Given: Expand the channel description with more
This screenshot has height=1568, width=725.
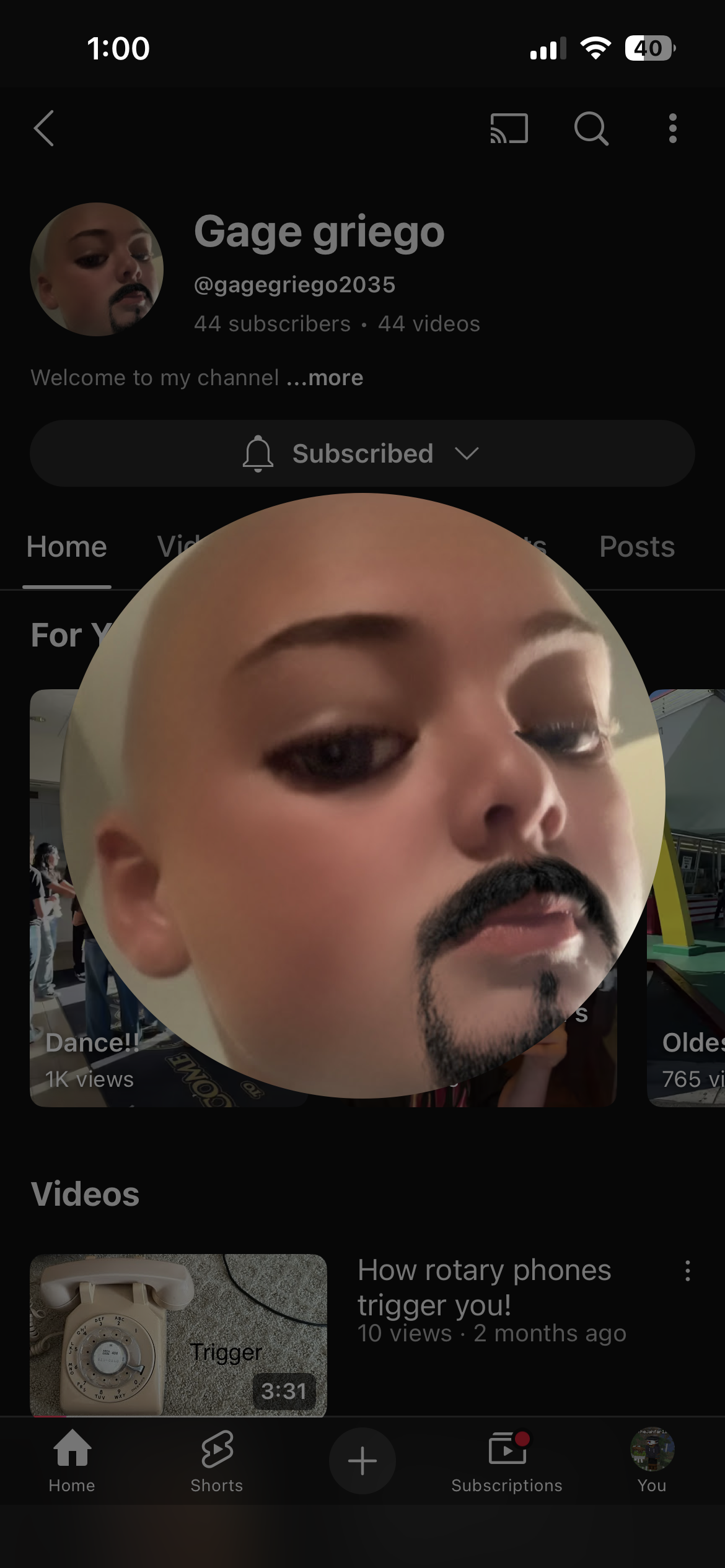Looking at the screenshot, I should point(325,378).
